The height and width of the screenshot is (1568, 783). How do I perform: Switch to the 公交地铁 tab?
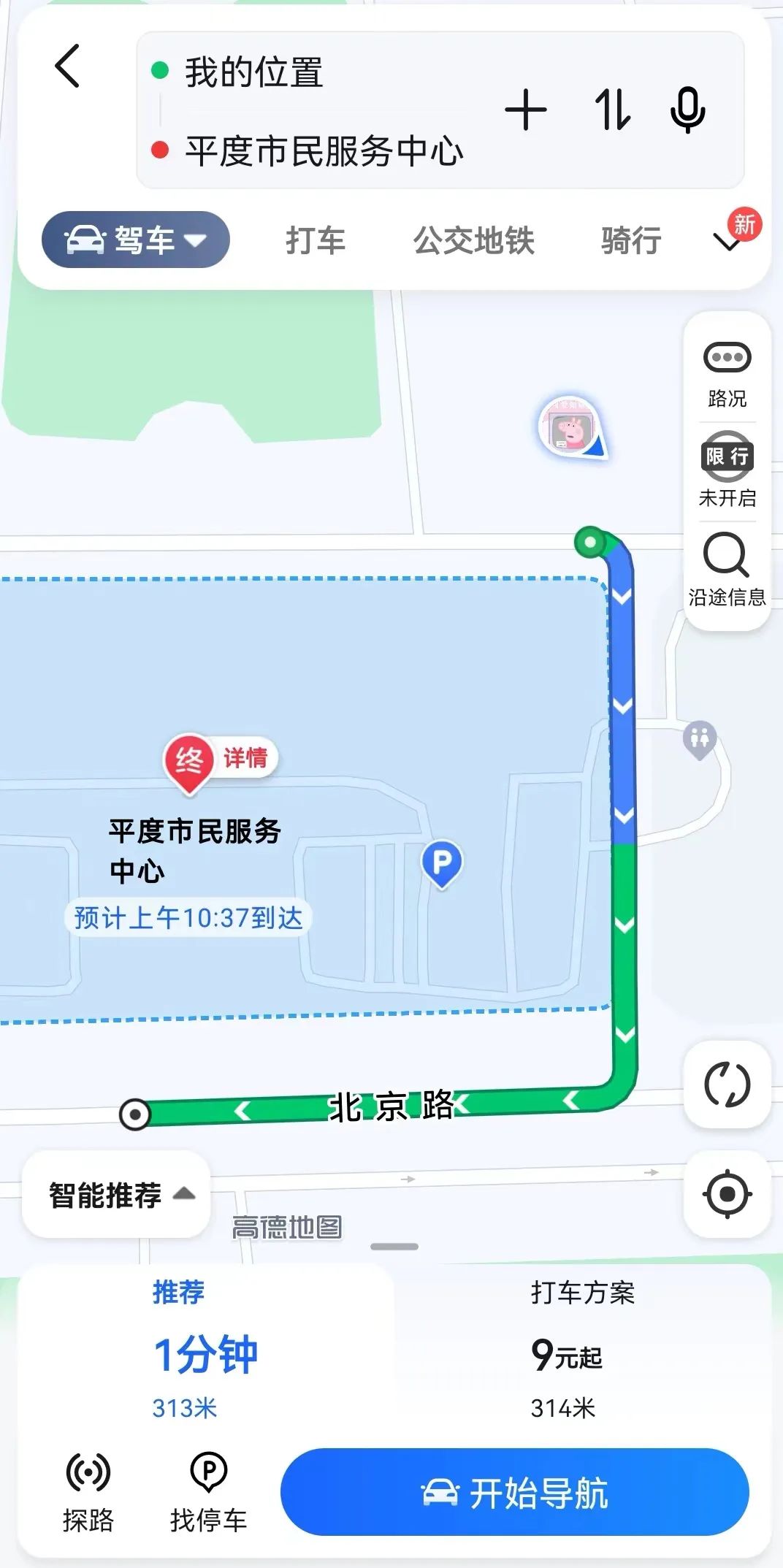tap(473, 240)
